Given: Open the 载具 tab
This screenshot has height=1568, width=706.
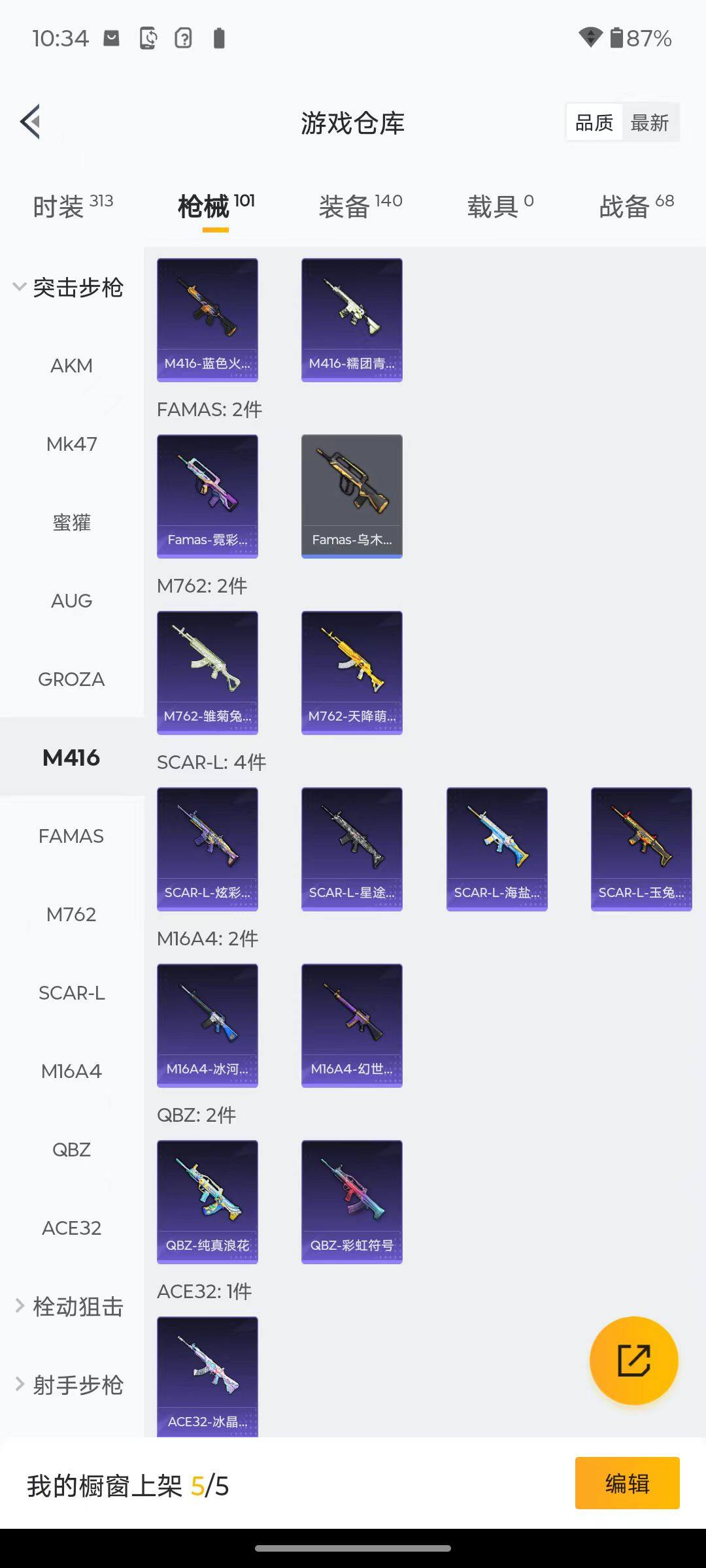Looking at the screenshot, I should (500, 206).
